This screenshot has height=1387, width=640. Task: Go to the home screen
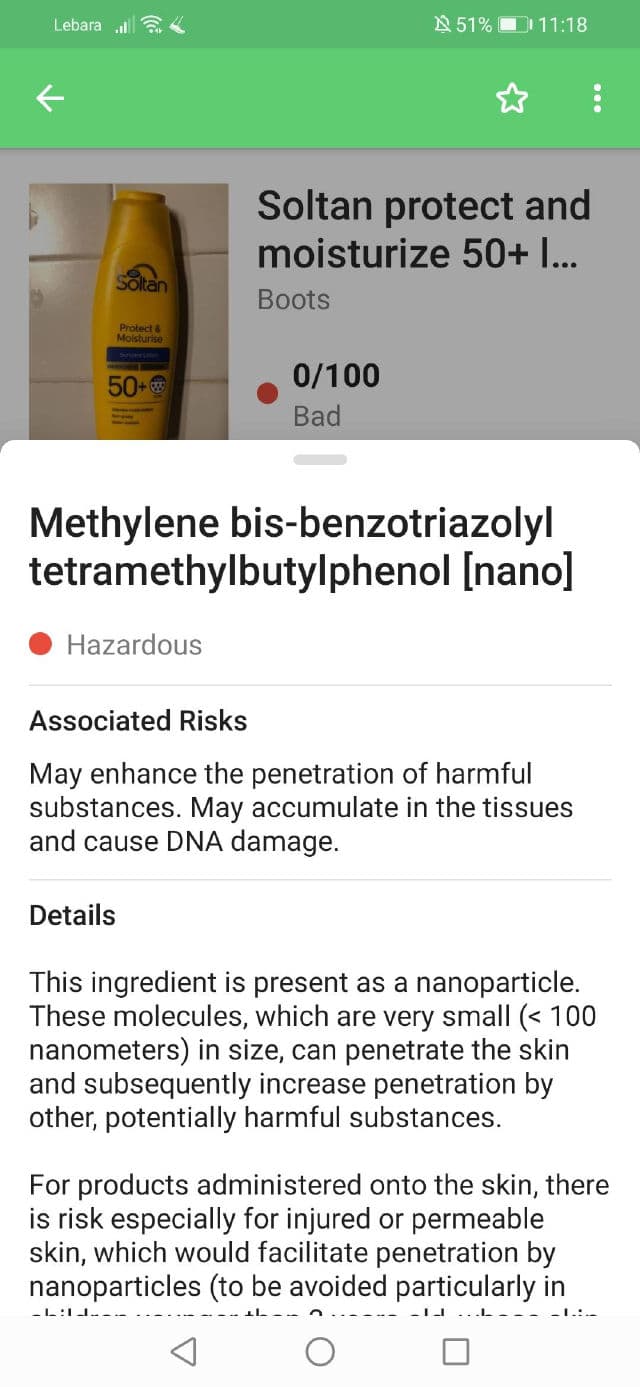[x=320, y=1352]
